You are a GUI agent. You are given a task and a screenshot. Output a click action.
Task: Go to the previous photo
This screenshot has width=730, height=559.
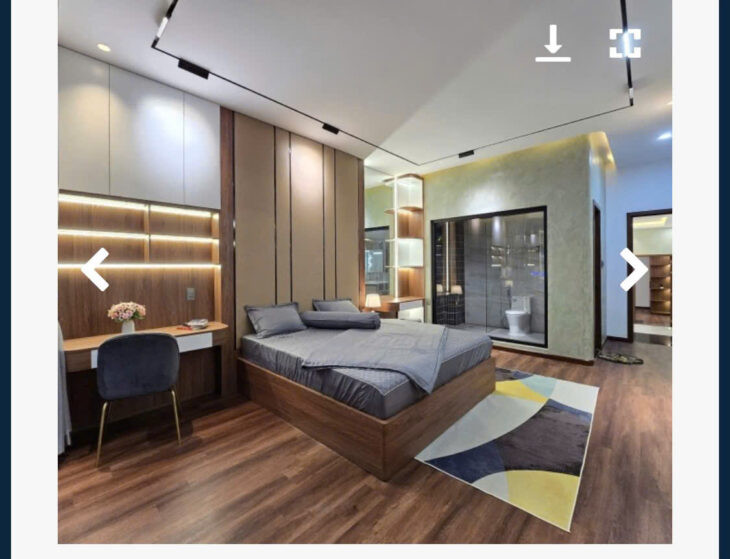[95, 269]
